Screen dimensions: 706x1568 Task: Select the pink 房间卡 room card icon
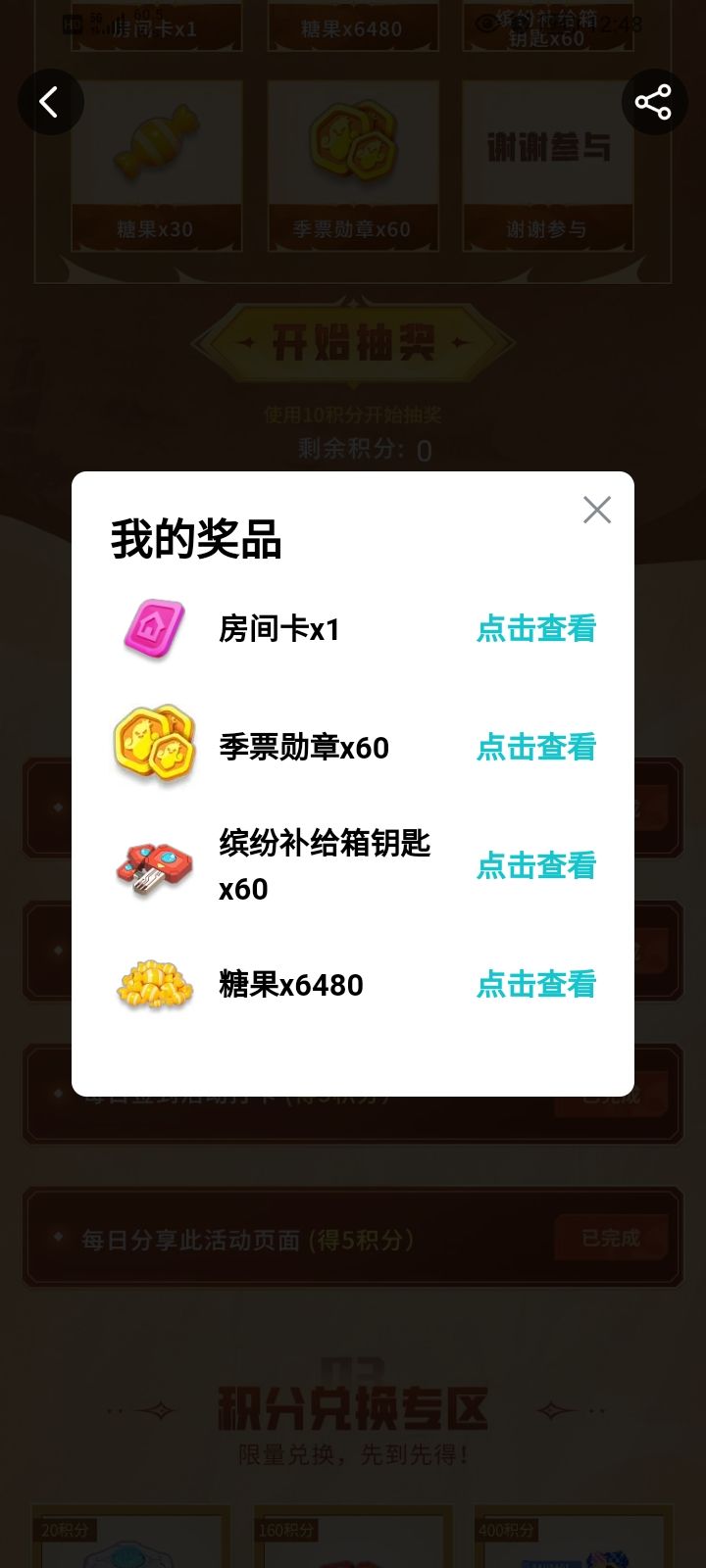point(154,630)
